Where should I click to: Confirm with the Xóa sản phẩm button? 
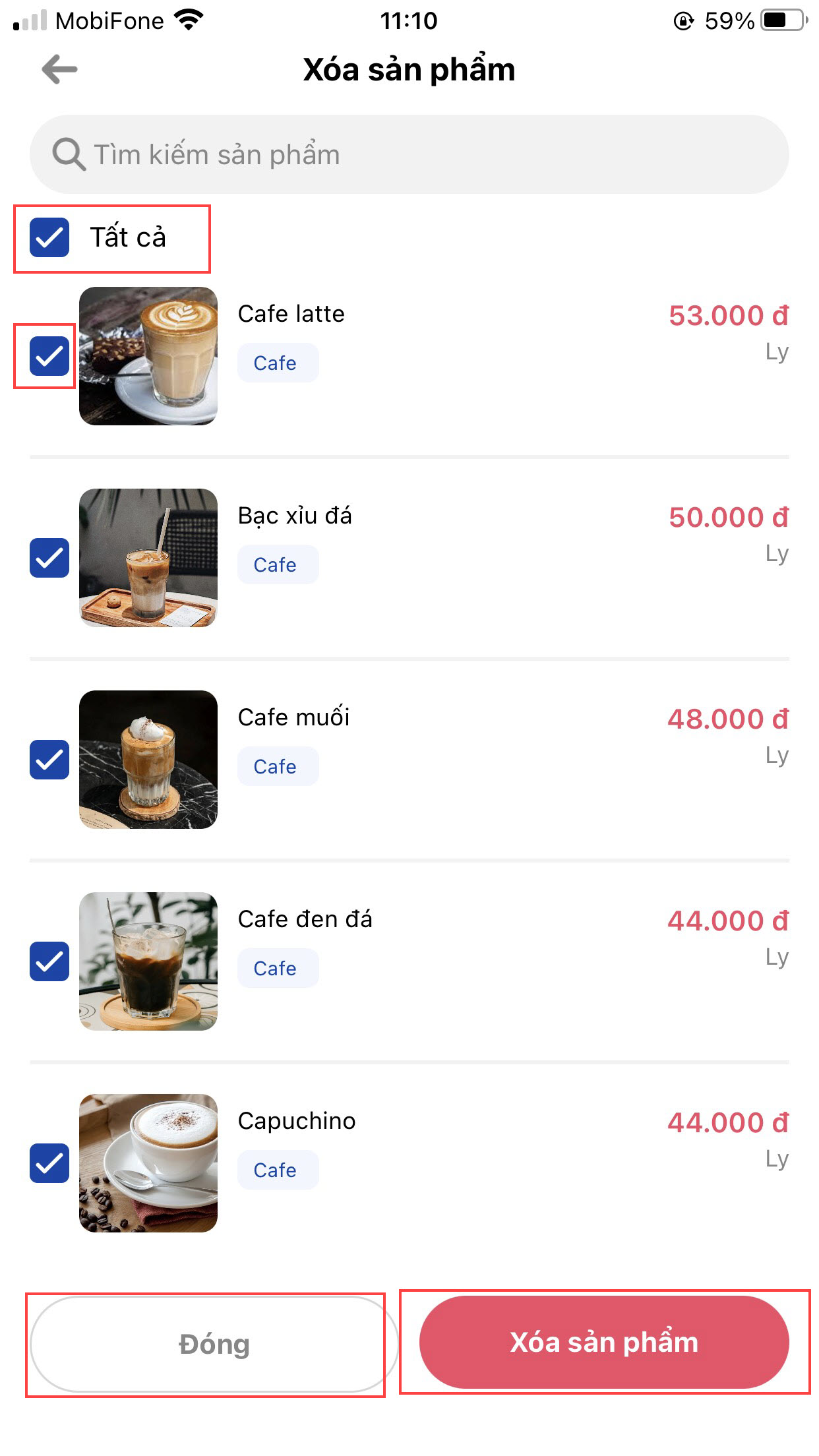click(x=604, y=1343)
